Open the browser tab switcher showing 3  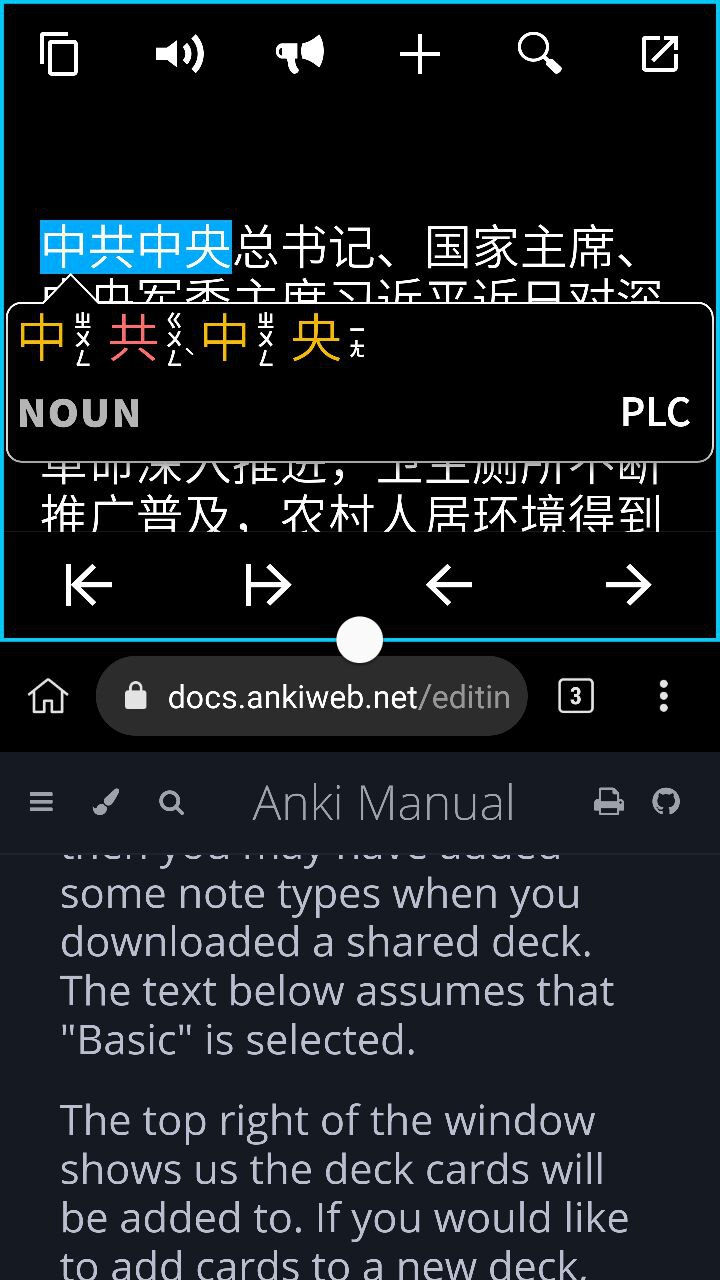coord(575,696)
